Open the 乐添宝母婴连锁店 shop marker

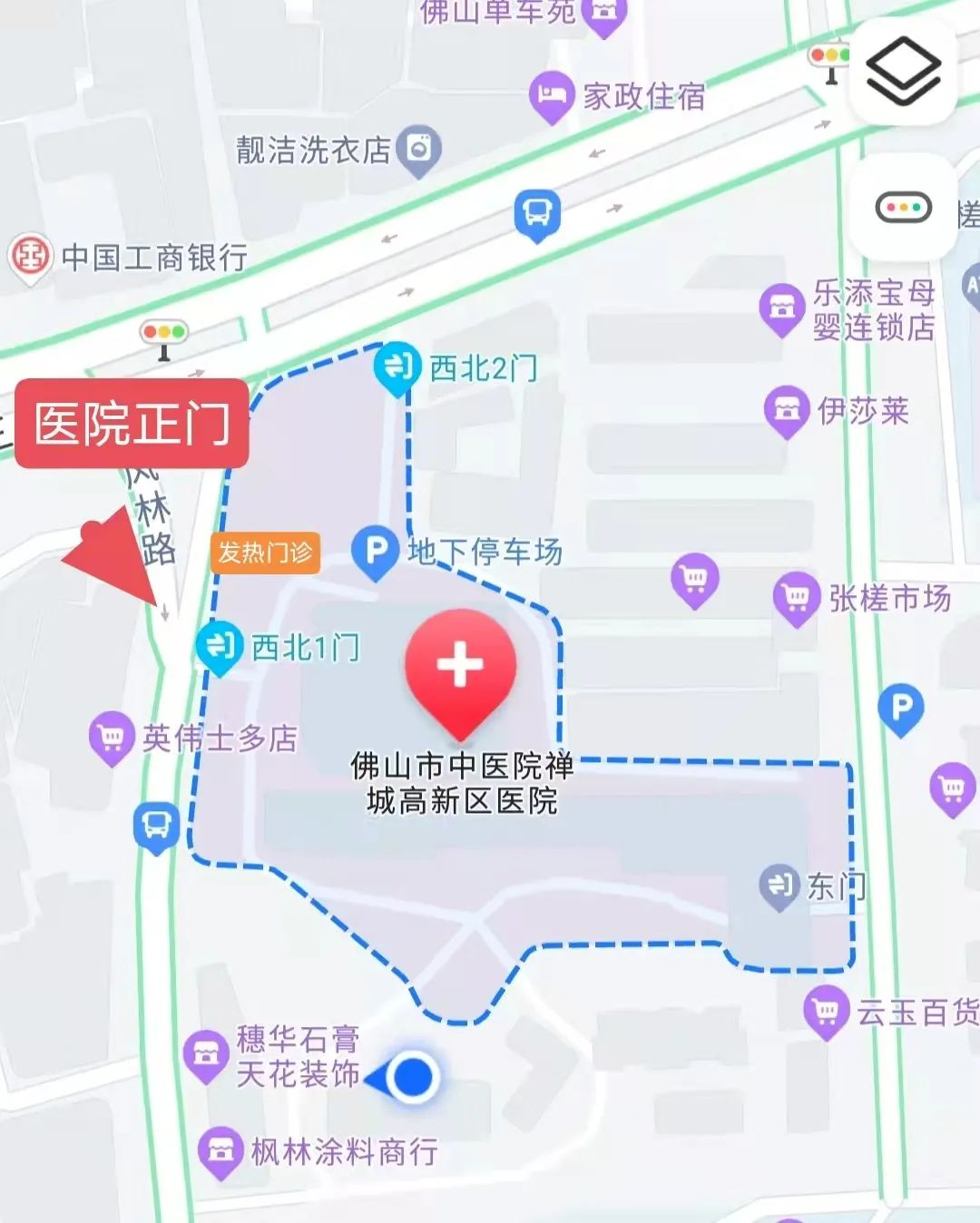coord(781,308)
